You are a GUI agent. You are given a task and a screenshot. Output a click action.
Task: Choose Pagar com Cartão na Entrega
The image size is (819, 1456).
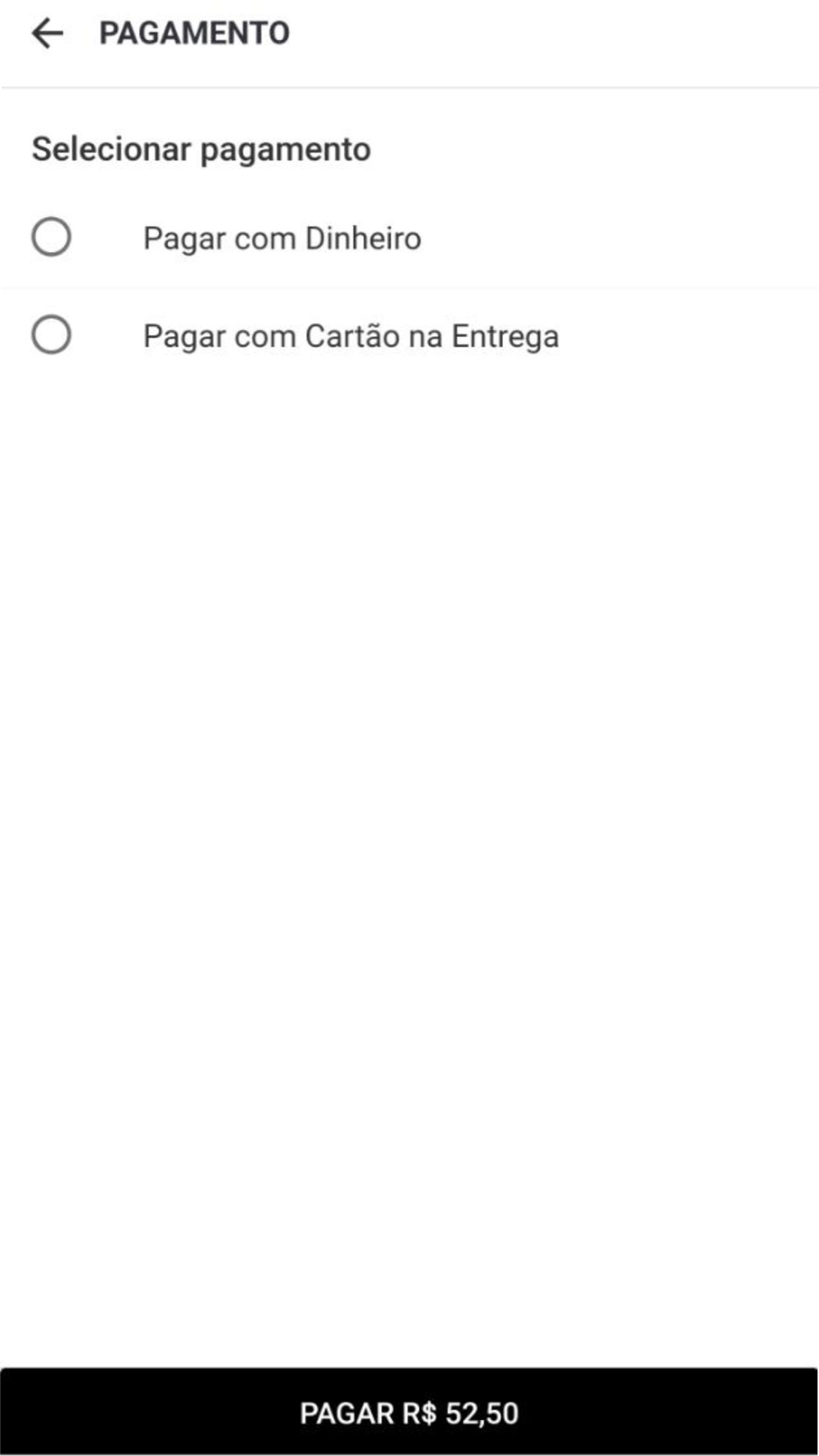point(52,336)
